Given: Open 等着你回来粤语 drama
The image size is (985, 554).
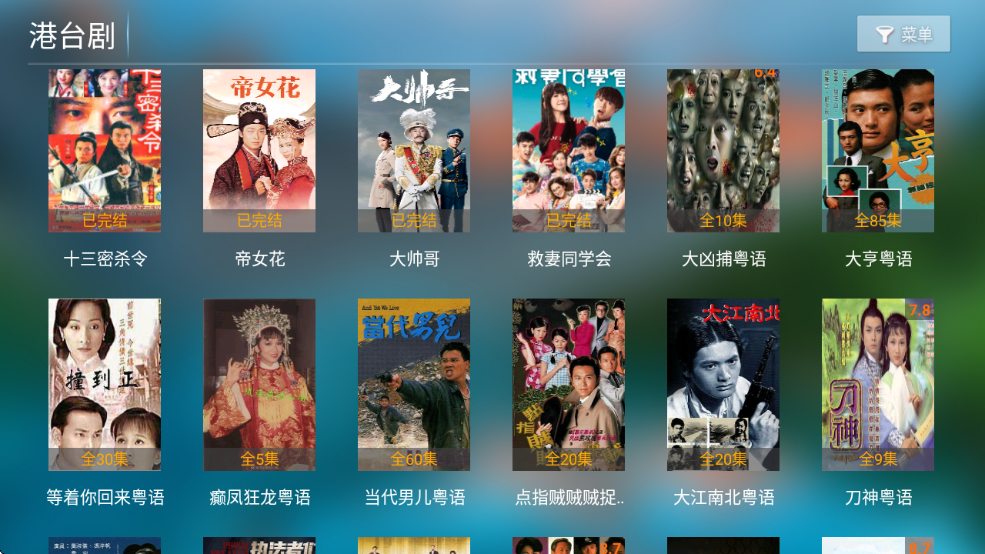Looking at the screenshot, I should pyautogui.click(x=105, y=385).
